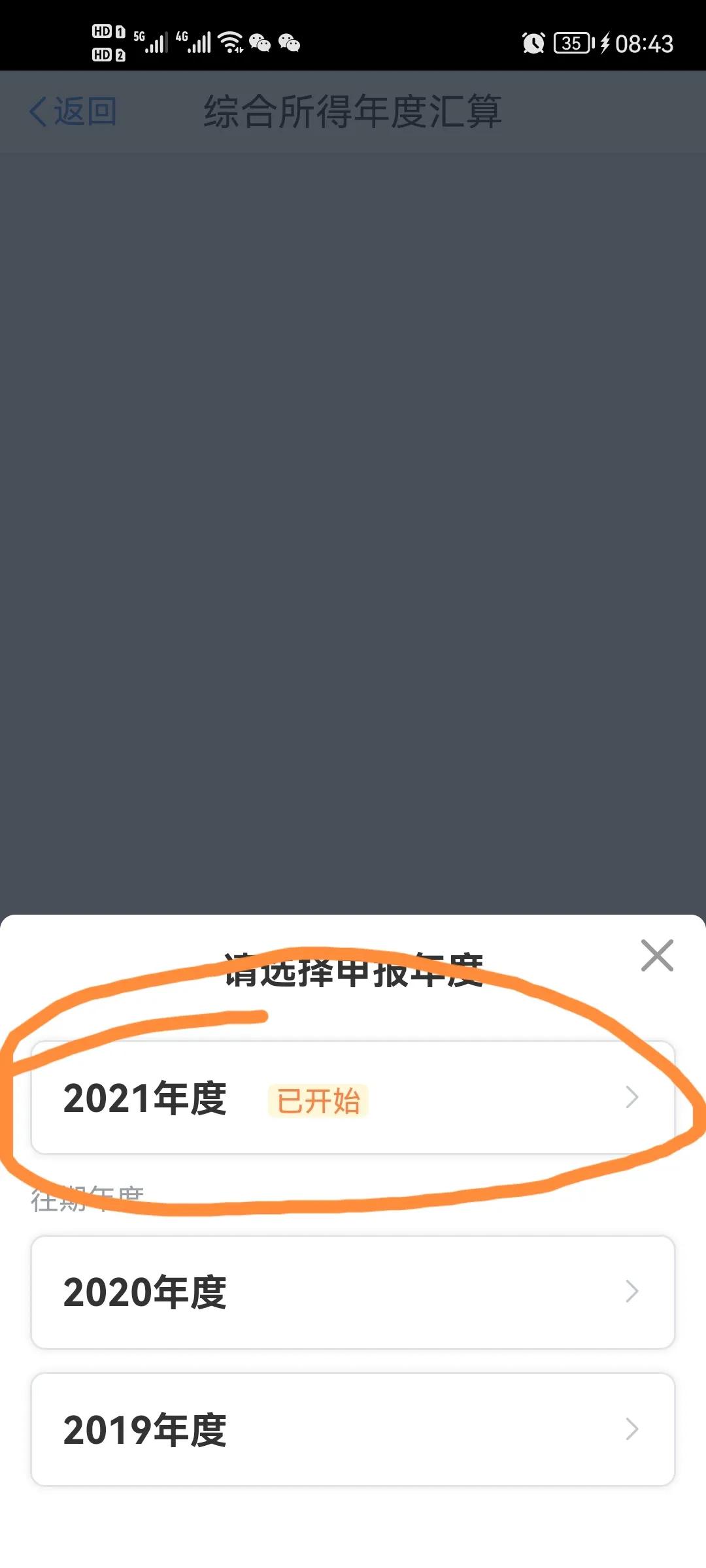Tap the alarm clock icon in status bar
The image size is (706, 1568).
click(x=533, y=42)
